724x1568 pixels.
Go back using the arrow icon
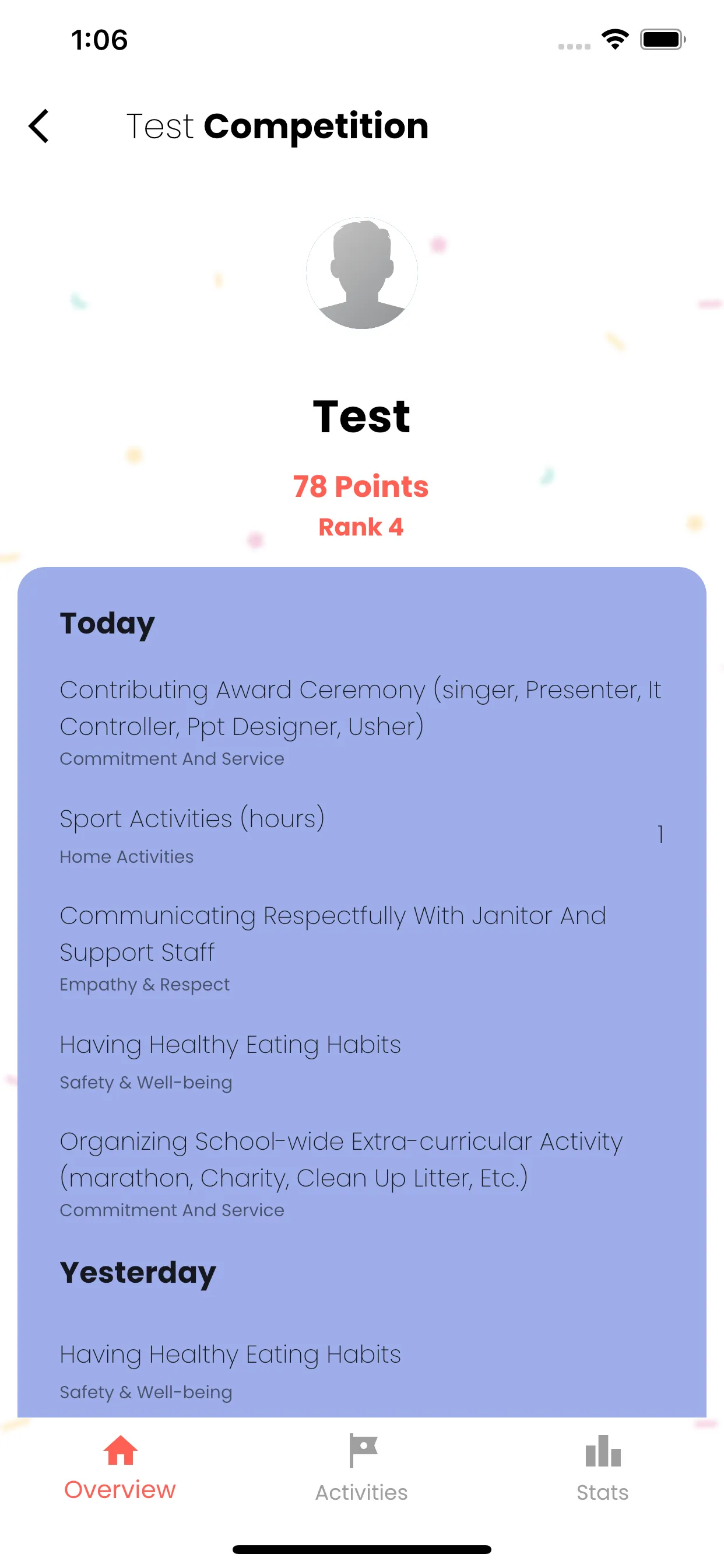39,126
